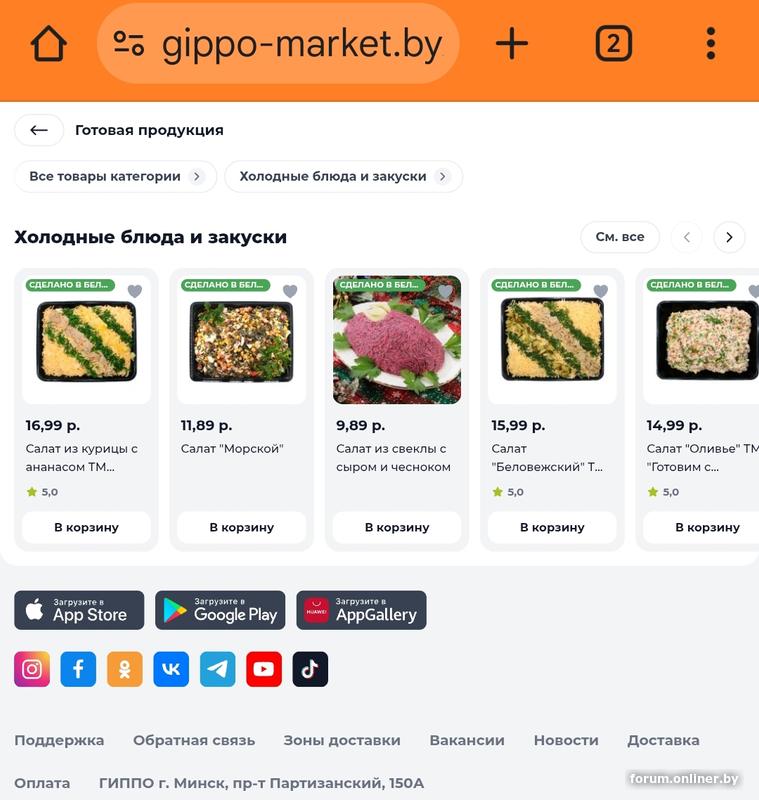Add Салат Оливье to the cart
Viewport: 759px width, 800px height.
click(705, 527)
